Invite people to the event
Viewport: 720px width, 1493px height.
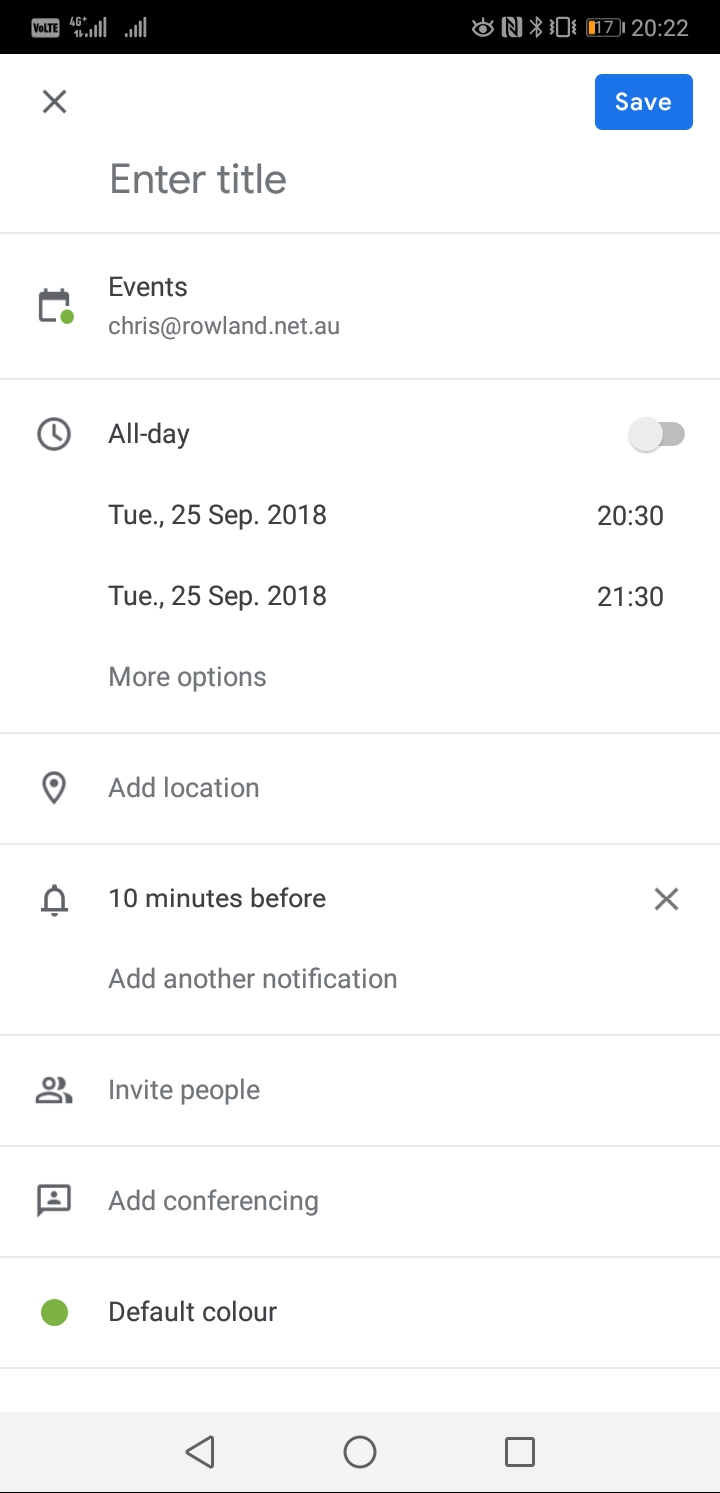pos(360,1090)
